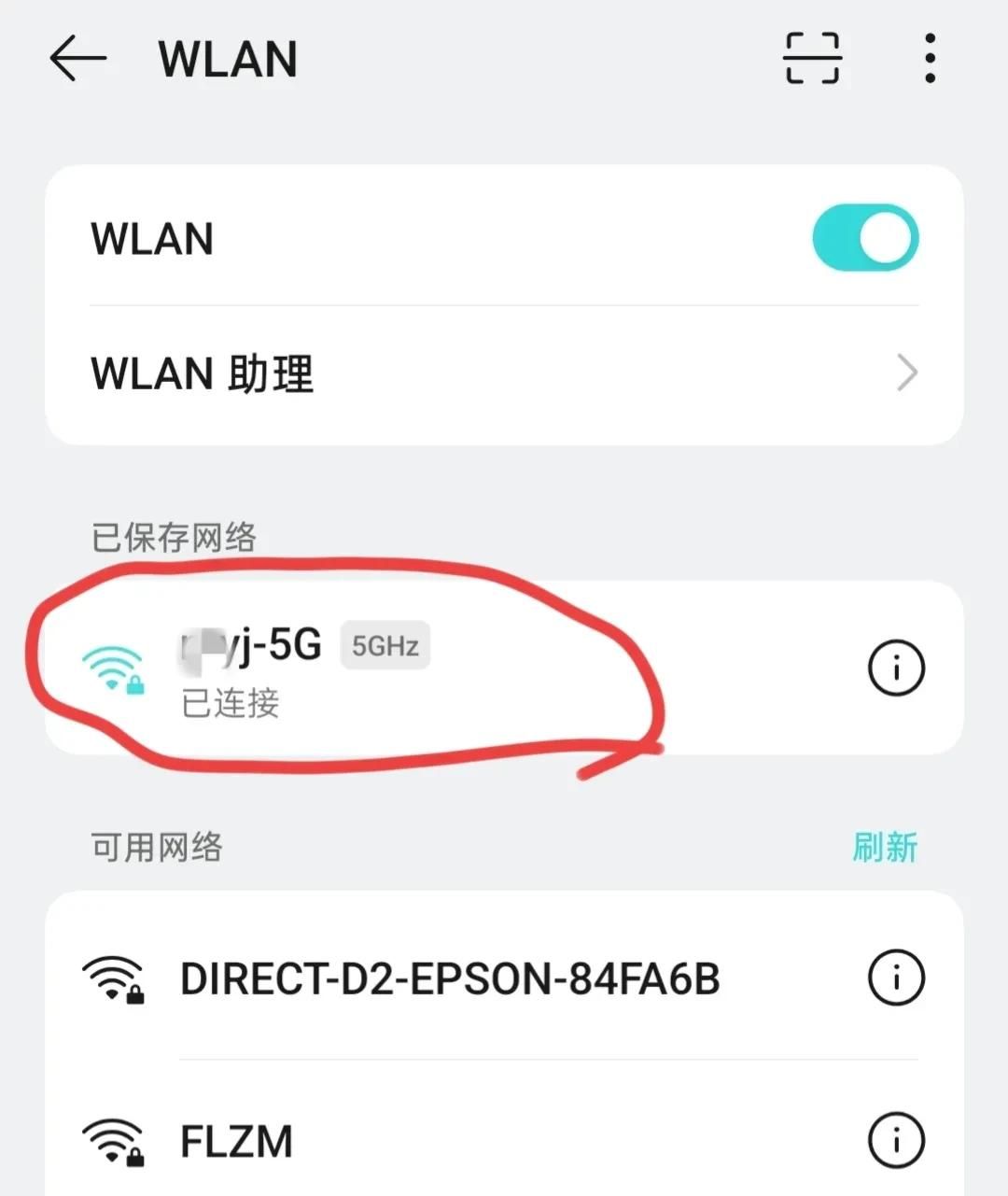Tap the 可用网络 section header
Viewport: 1008px width, 1196px height.
coord(156,845)
